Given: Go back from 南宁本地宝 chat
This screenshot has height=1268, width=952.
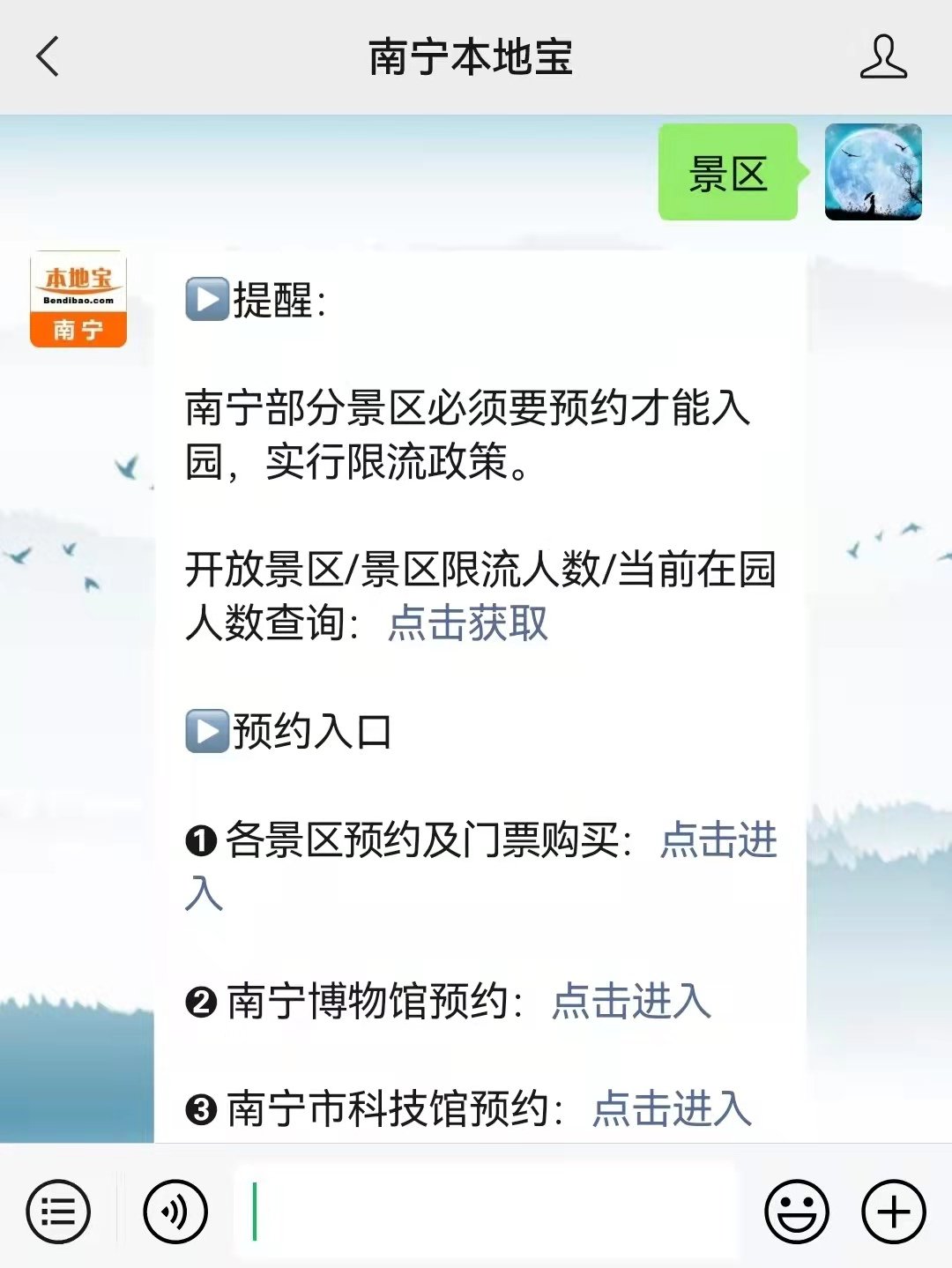Looking at the screenshot, I should click(x=48, y=57).
